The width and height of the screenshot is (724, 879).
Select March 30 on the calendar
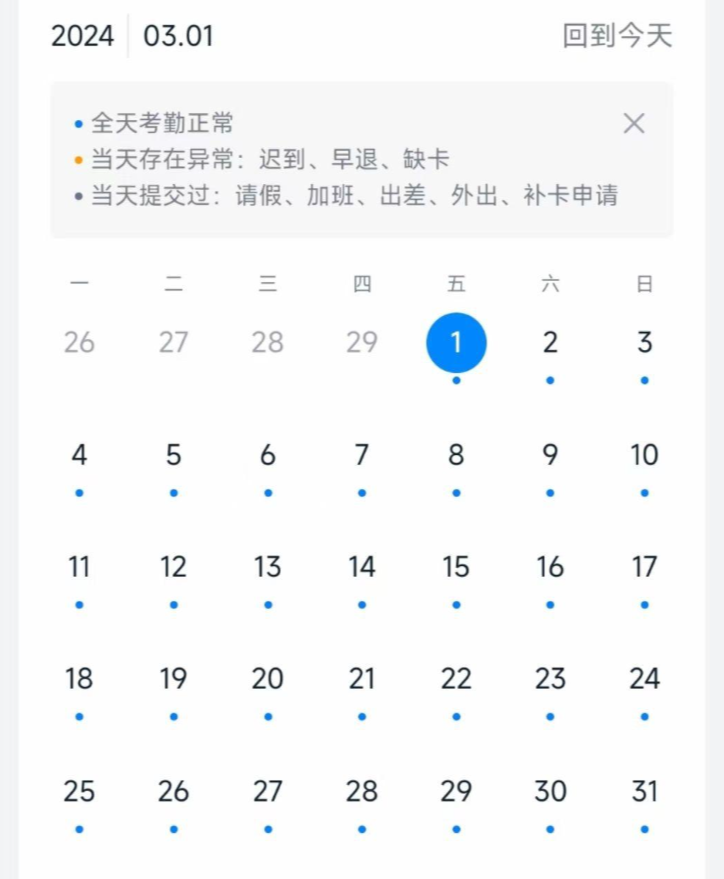click(x=550, y=793)
